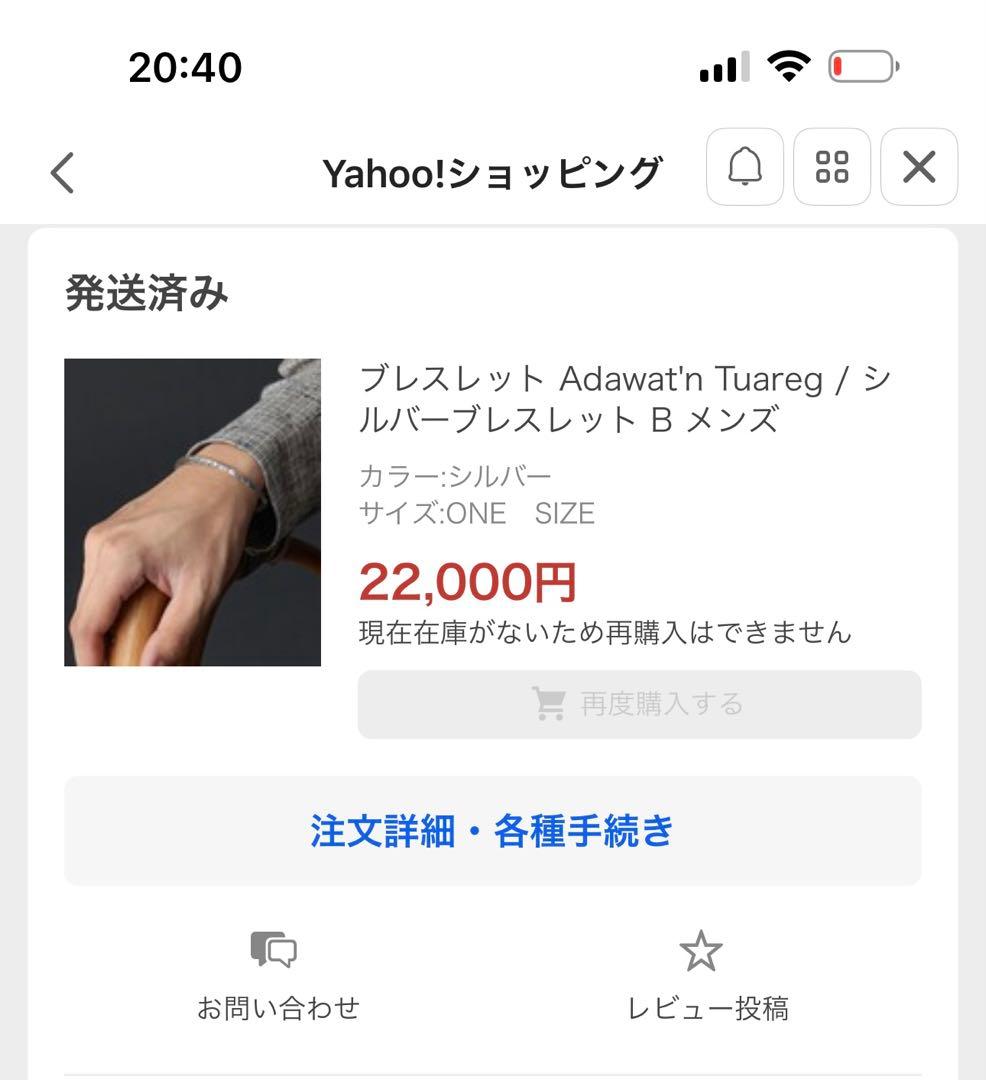
Task: Expand order details via 注文詳細・各種手続き
Action: [493, 830]
